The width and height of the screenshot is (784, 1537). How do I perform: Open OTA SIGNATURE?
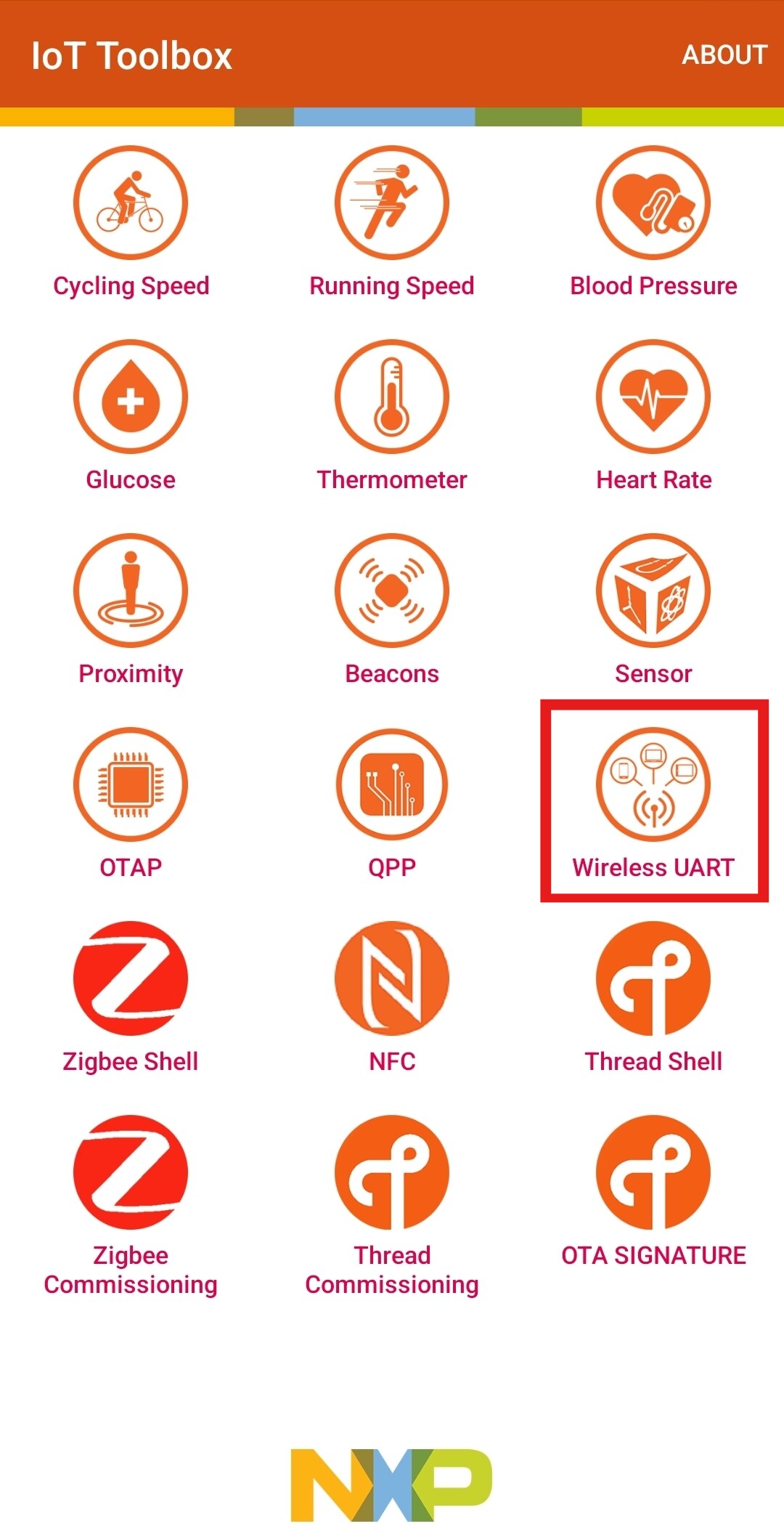653,1172
